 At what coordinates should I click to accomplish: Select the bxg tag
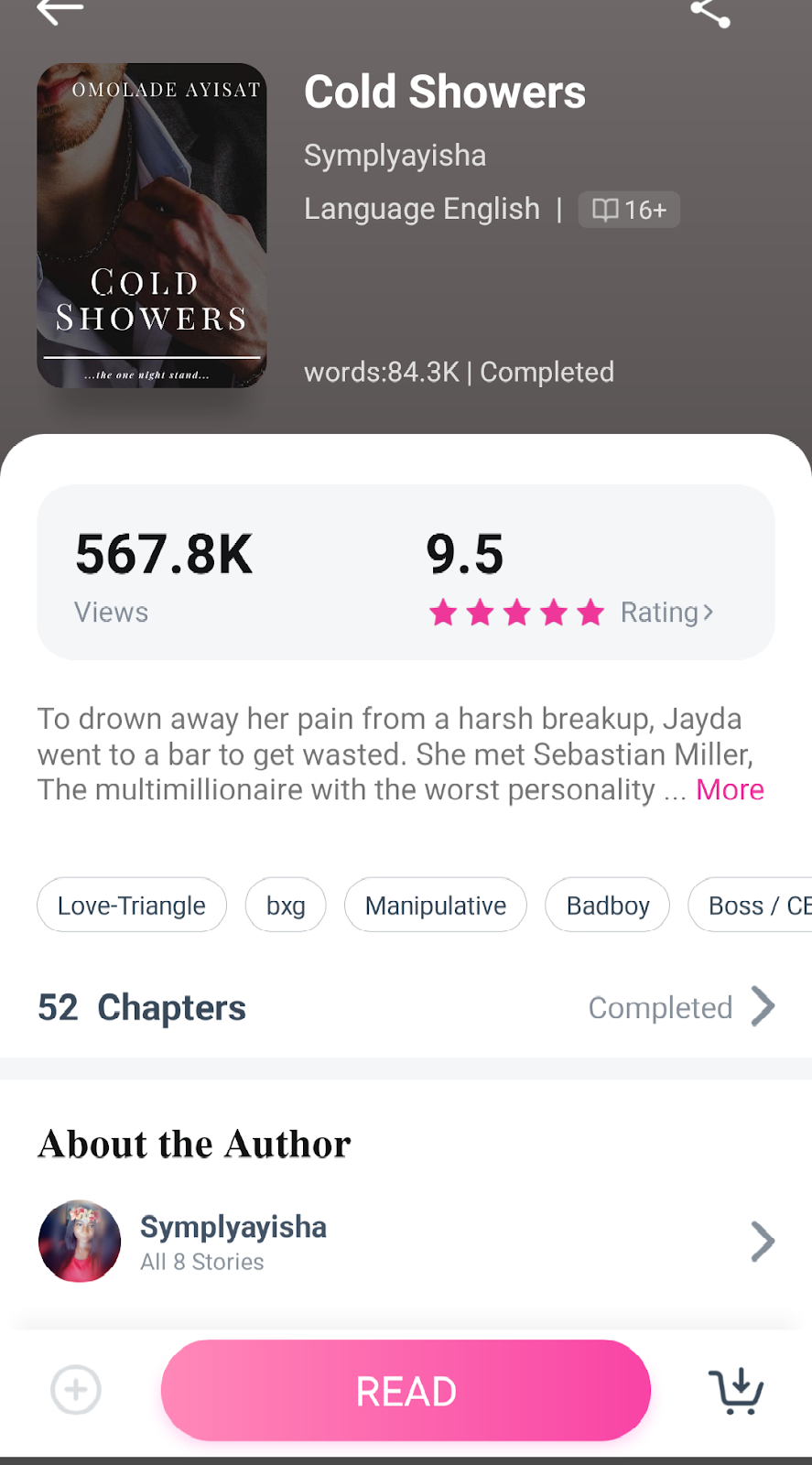tap(286, 906)
